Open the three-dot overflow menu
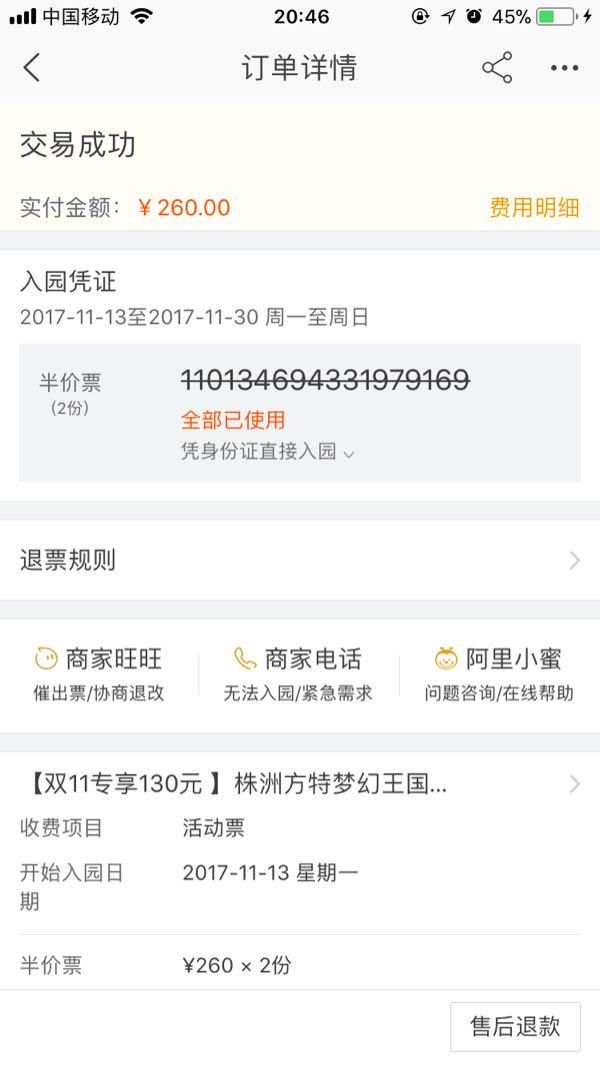600x1068 pixels. [x=565, y=68]
